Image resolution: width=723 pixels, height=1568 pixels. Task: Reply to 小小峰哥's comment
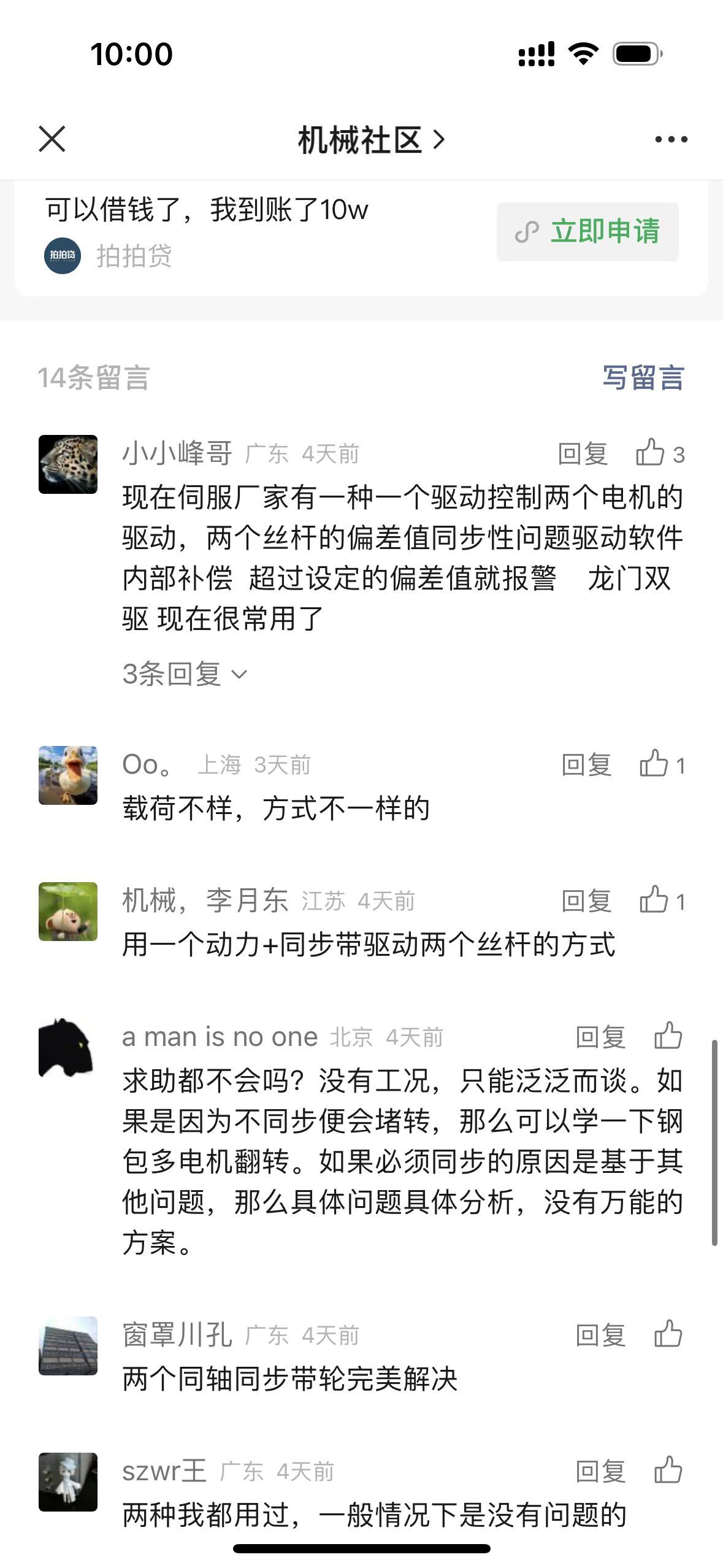click(x=583, y=455)
